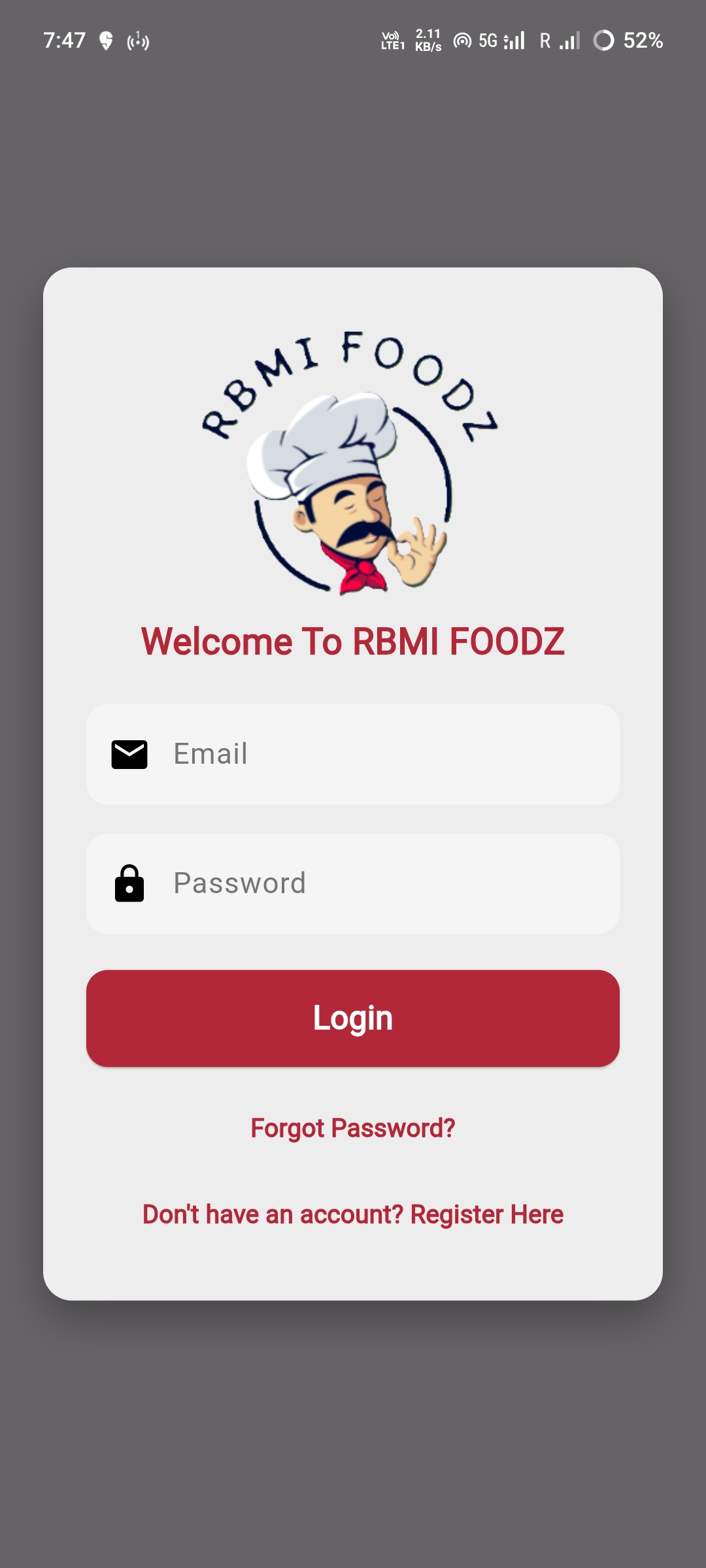Viewport: 706px width, 1568px height.
Task: Click the location icon in status bar
Action: (105, 41)
